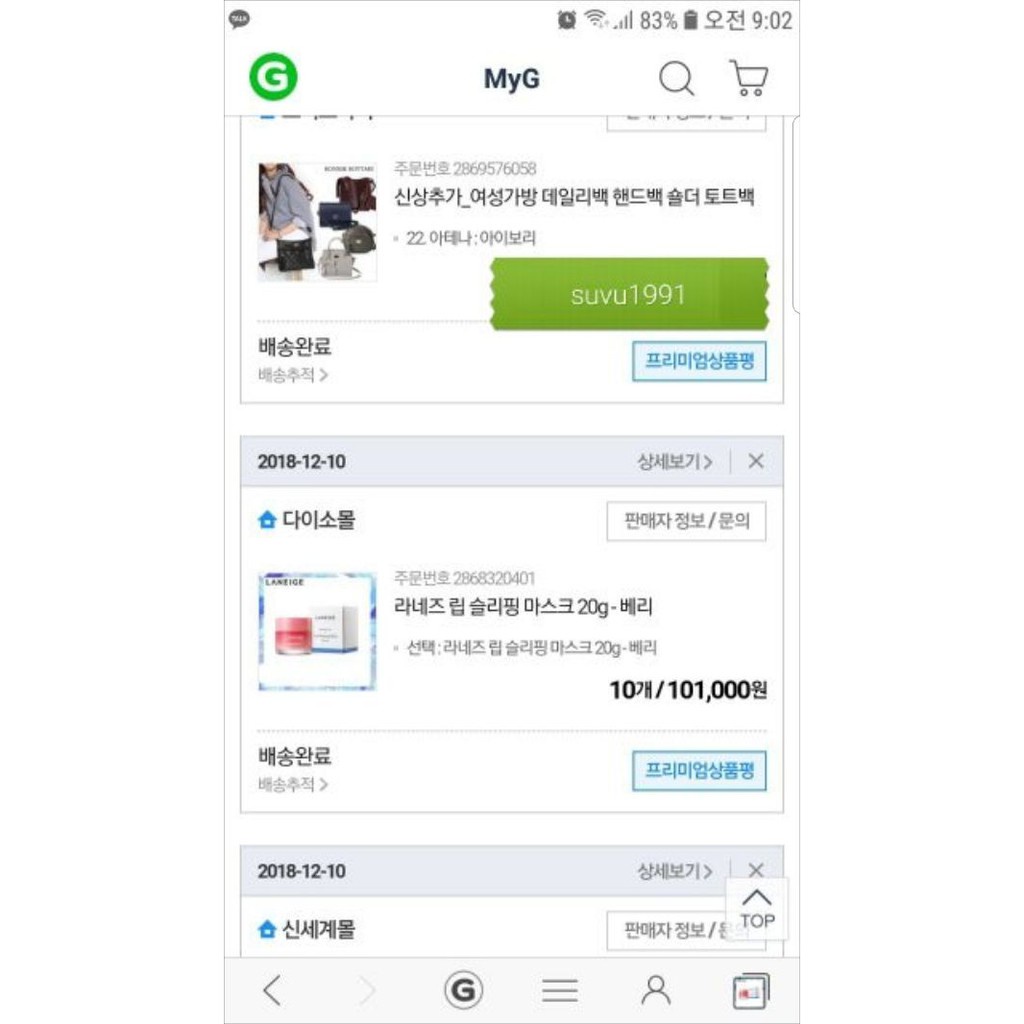The image size is (1024, 1024).
Task: Jump back to TOP of page
Action: pyautogui.click(x=757, y=908)
